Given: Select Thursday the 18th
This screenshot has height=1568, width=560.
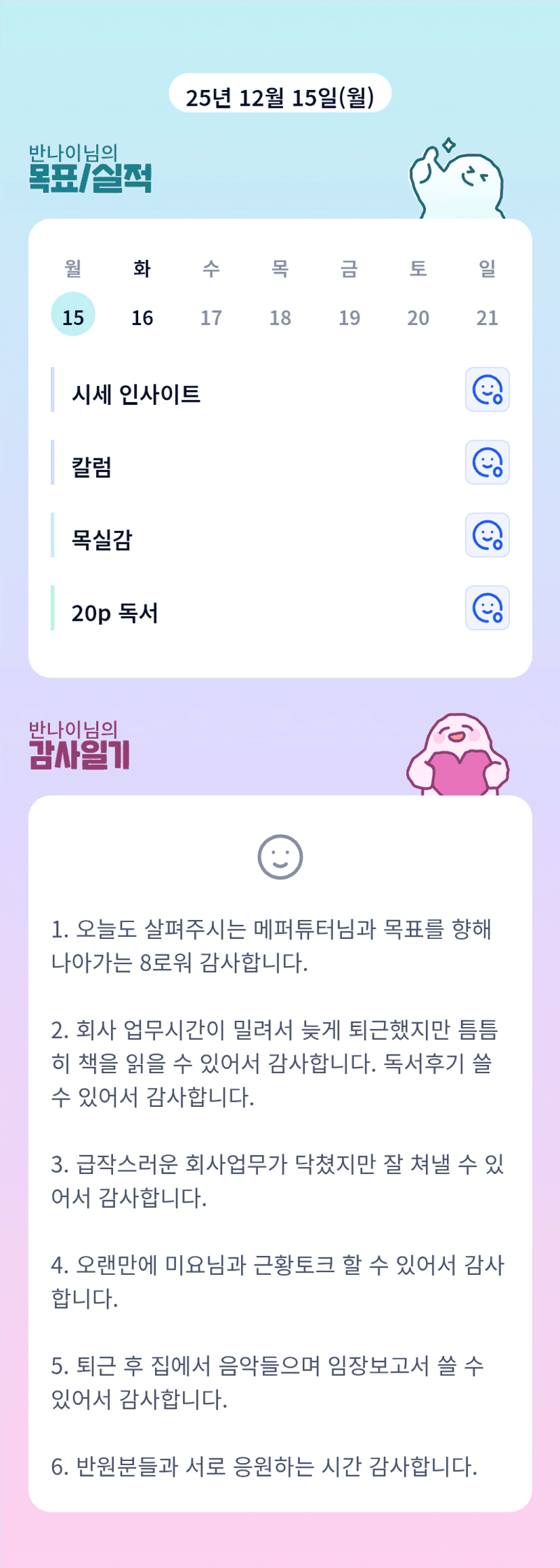Looking at the screenshot, I should point(280,315).
